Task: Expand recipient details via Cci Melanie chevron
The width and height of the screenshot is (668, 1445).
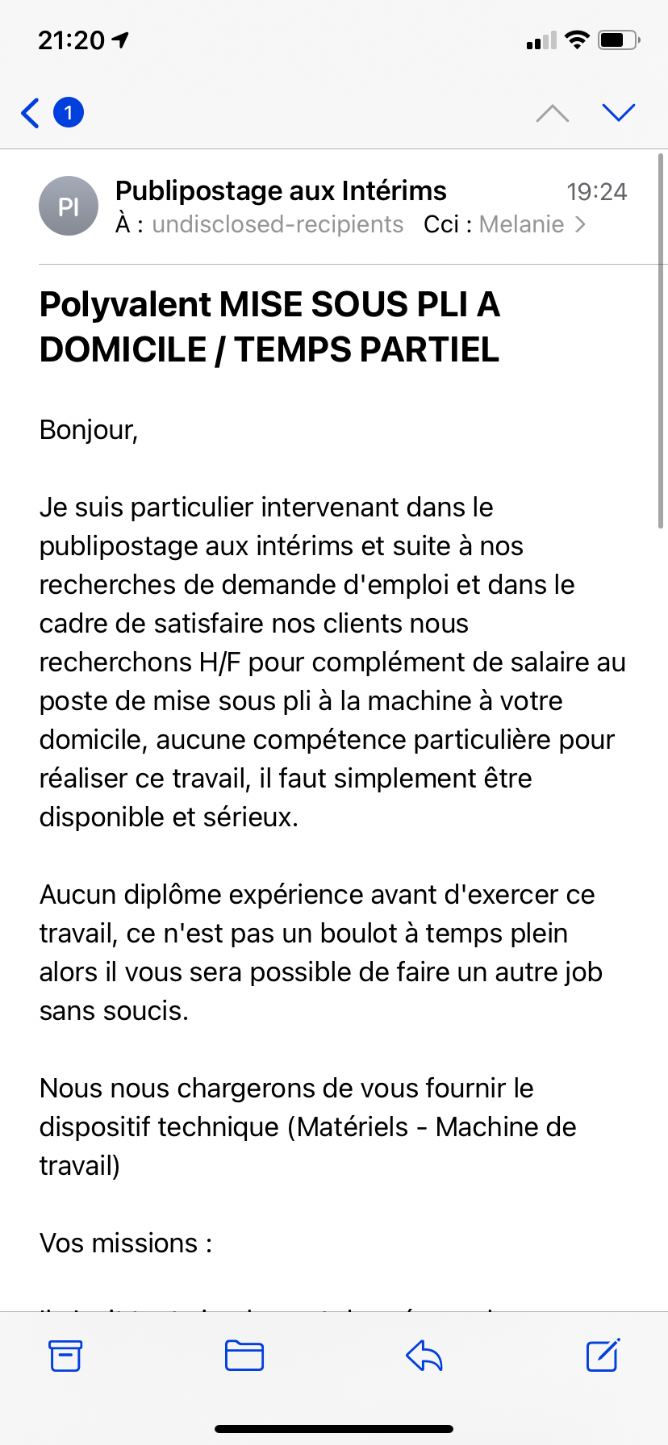Action: [581, 224]
